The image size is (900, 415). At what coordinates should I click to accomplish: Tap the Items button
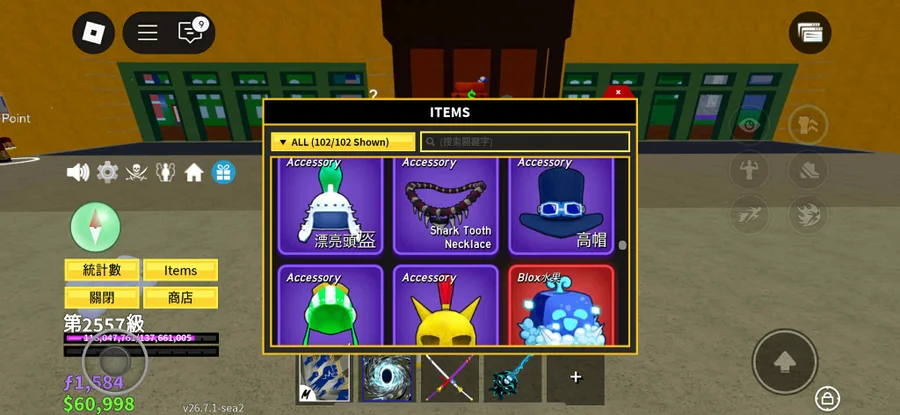coord(181,270)
